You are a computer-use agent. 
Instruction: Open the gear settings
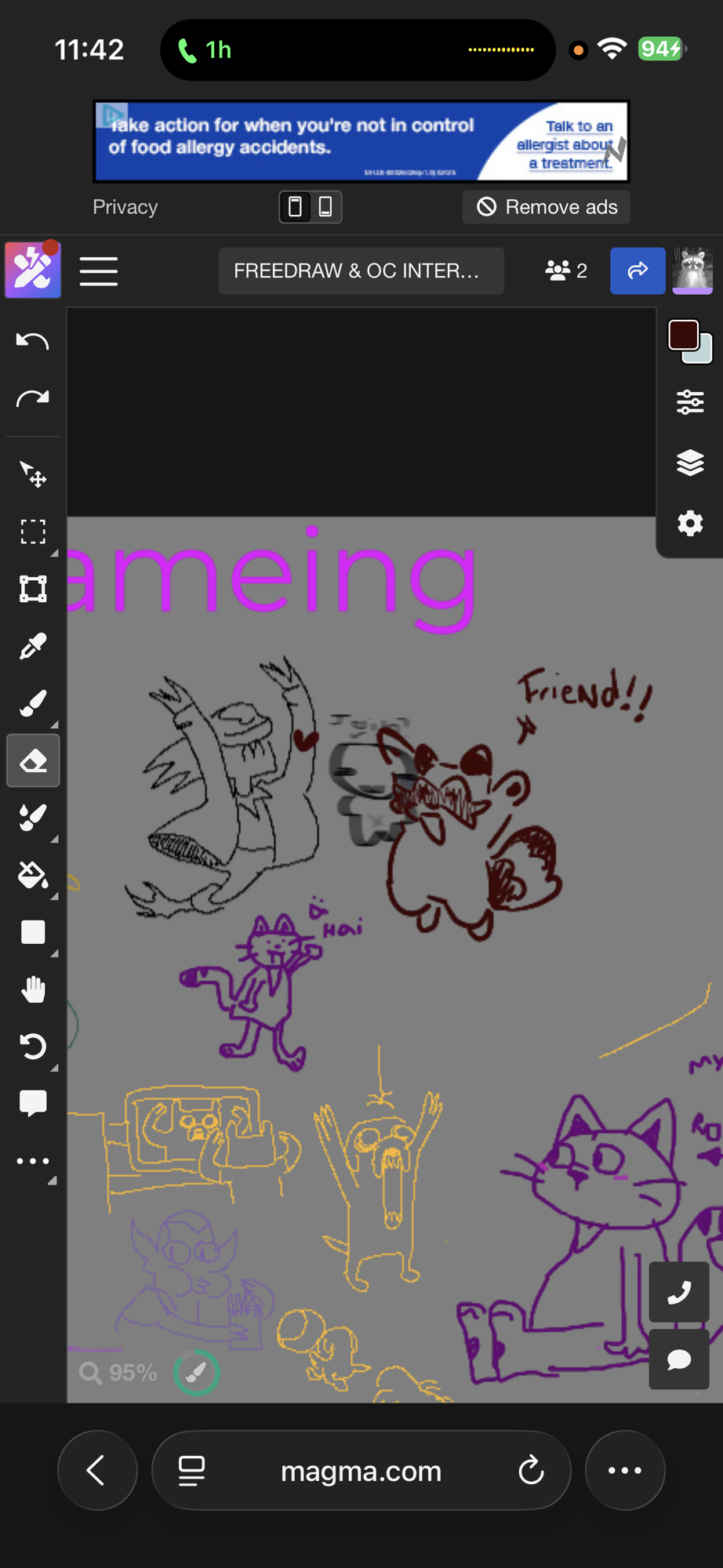point(690,523)
